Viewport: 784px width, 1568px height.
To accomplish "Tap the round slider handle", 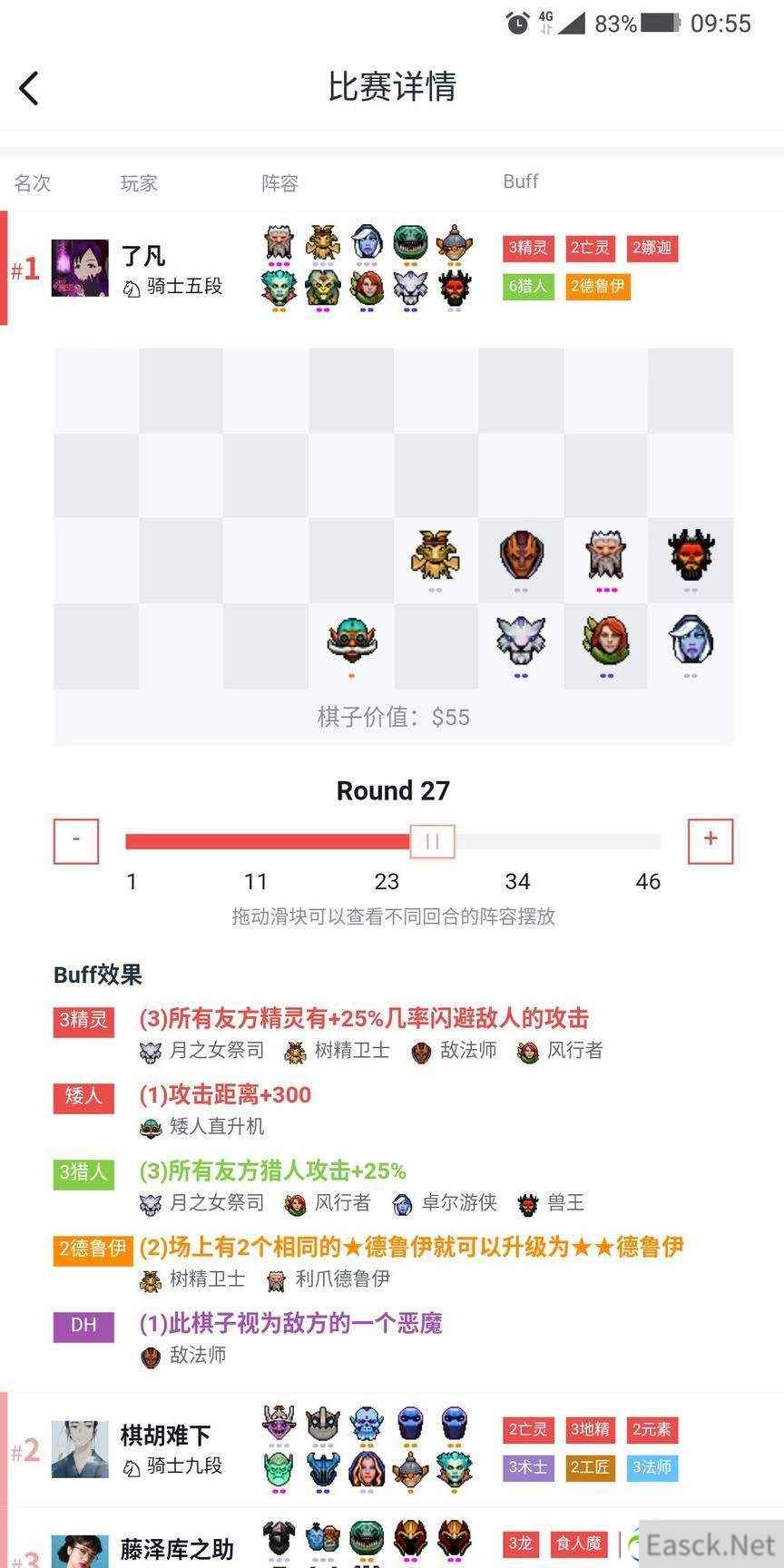I will pyautogui.click(x=432, y=842).
